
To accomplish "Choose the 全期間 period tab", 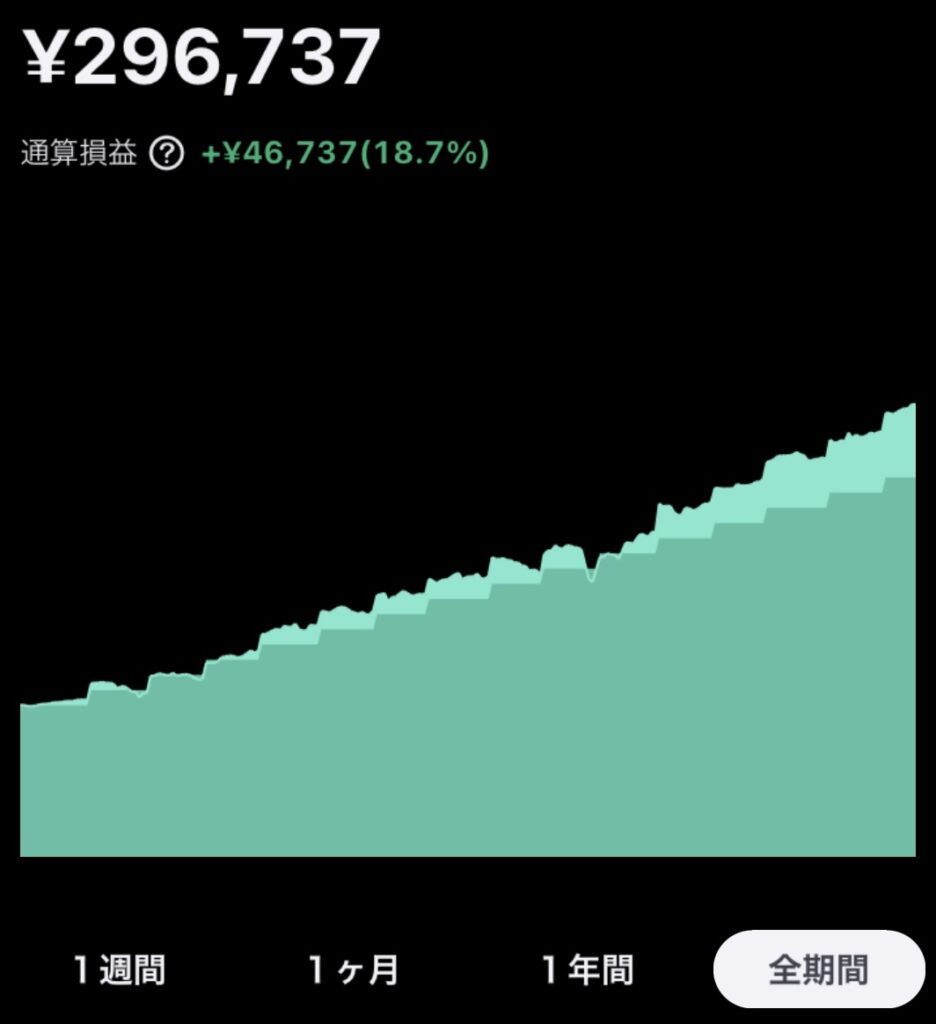I will [x=818, y=969].
